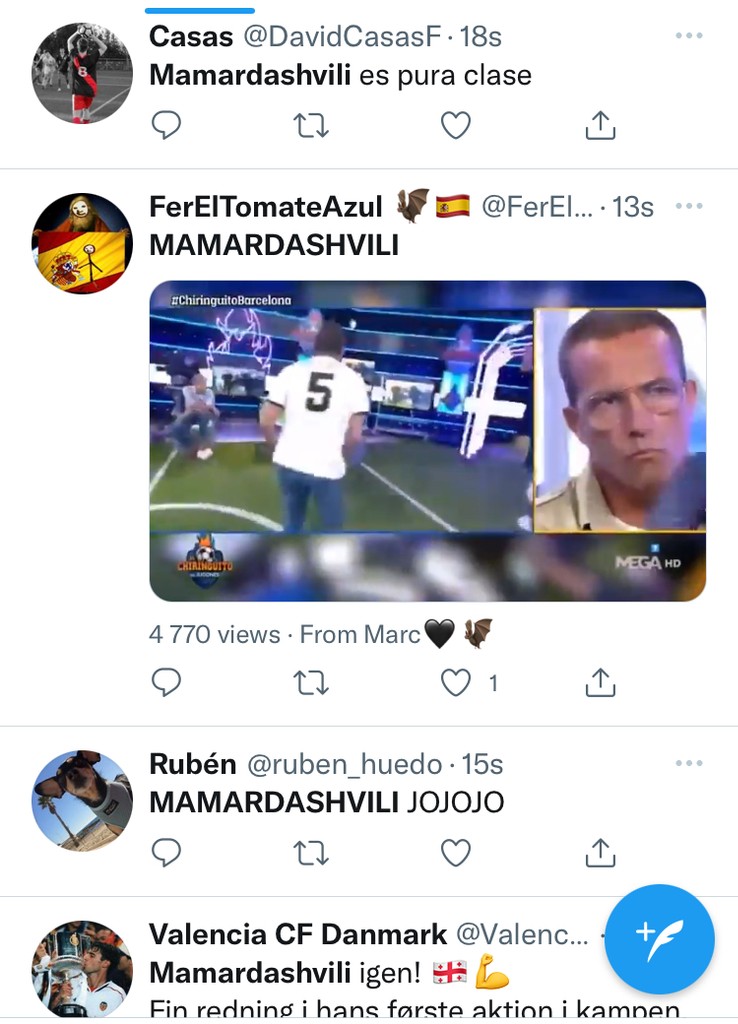Retweet FerElTomateAzul's video post
Image resolution: width=738 pixels, height=1024 pixels.
(312, 683)
